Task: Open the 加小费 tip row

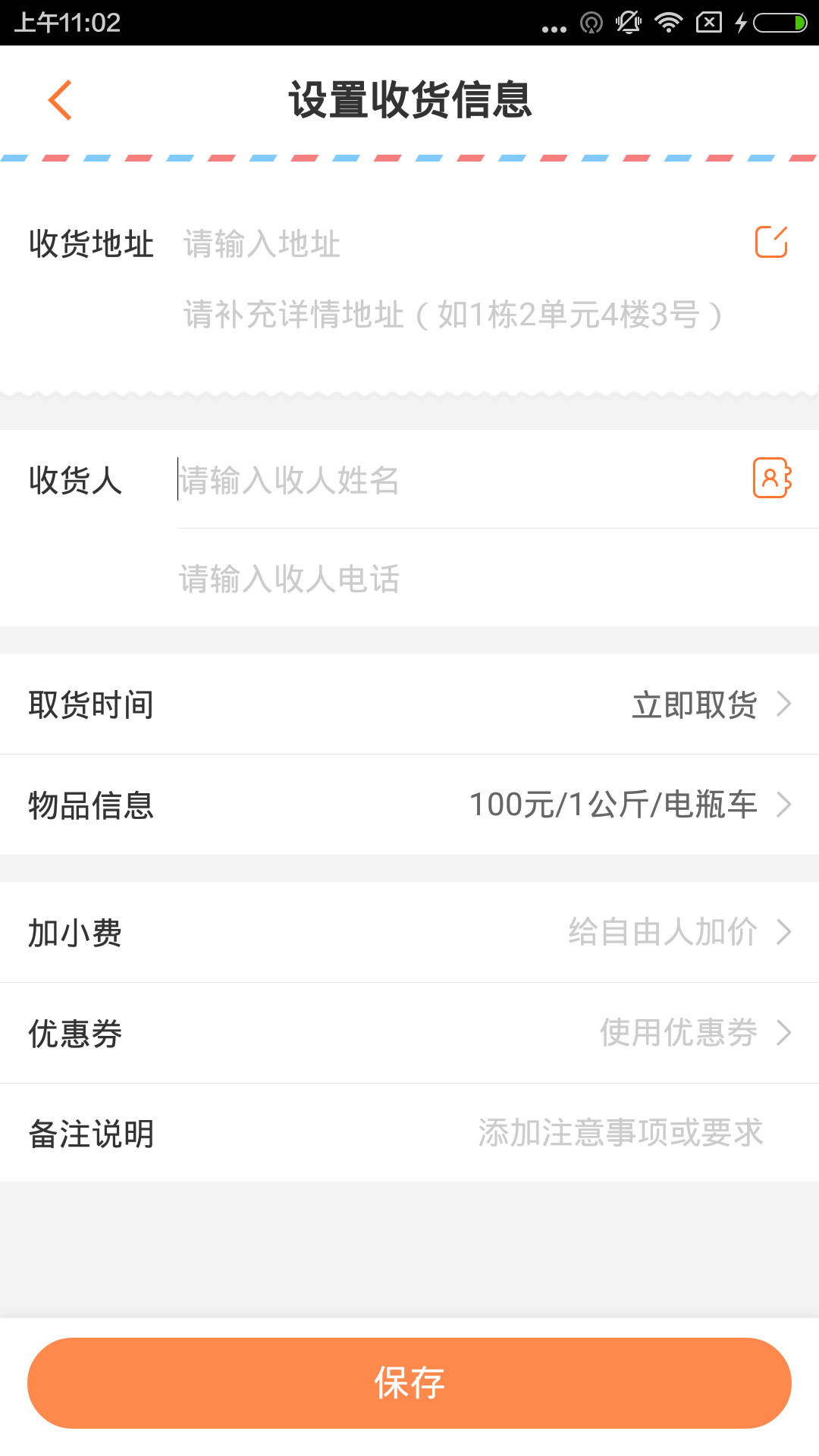Action: (409, 932)
